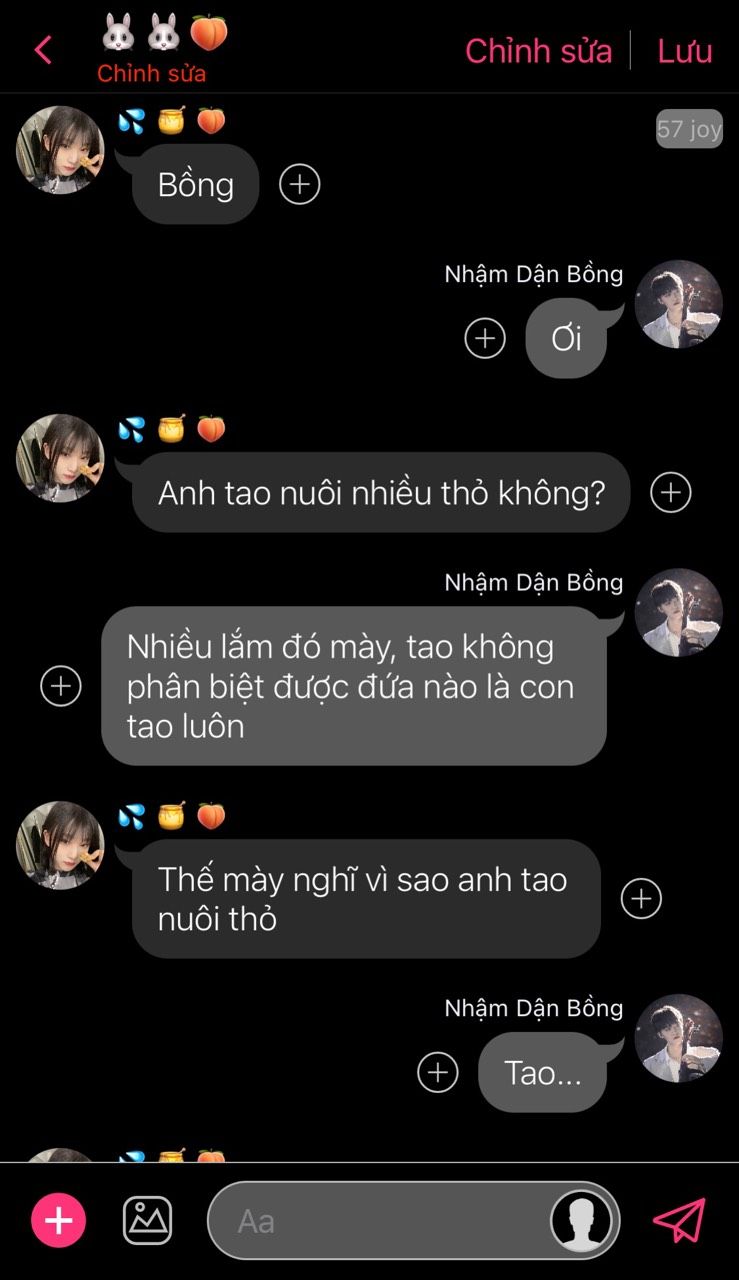
Task: Open Chỉnh sửa in the top bar
Action: pyautogui.click(x=538, y=51)
